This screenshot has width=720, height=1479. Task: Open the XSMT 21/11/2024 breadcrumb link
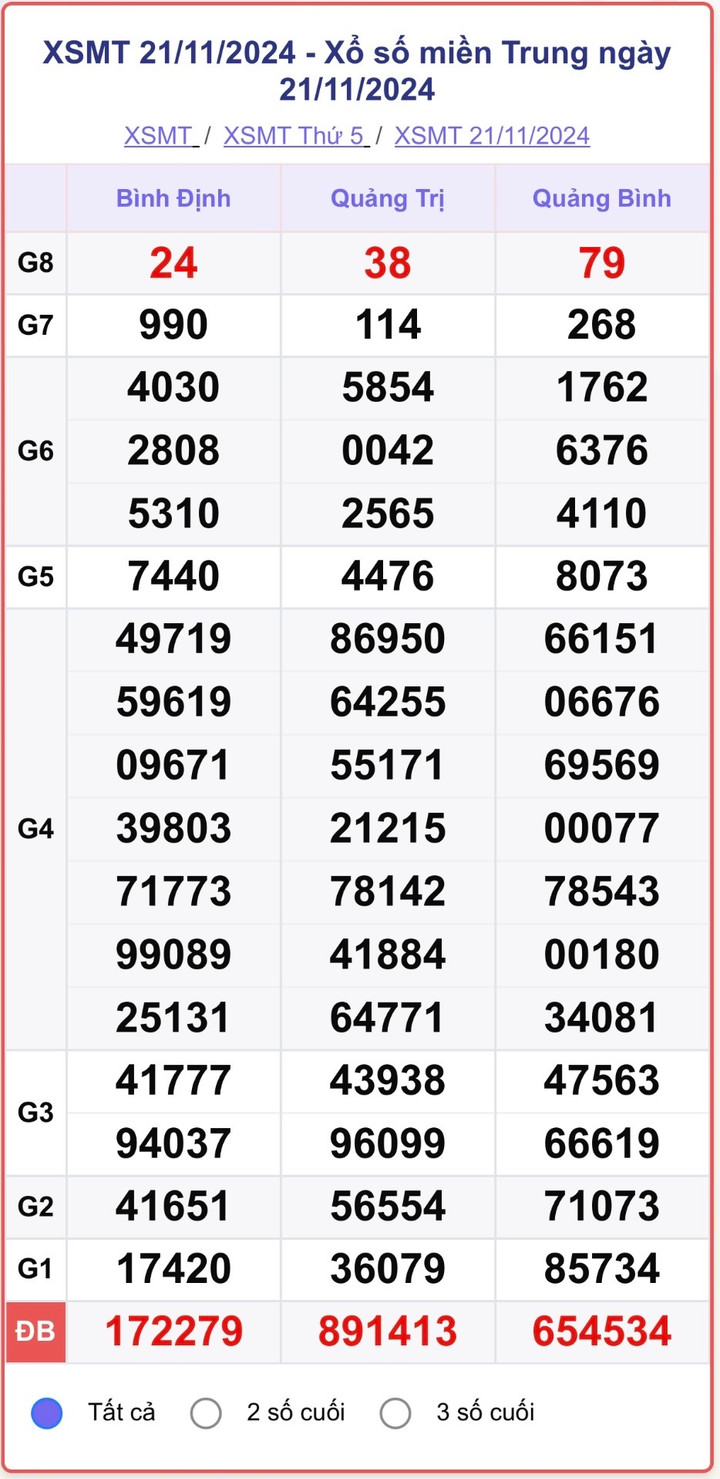[492, 136]
